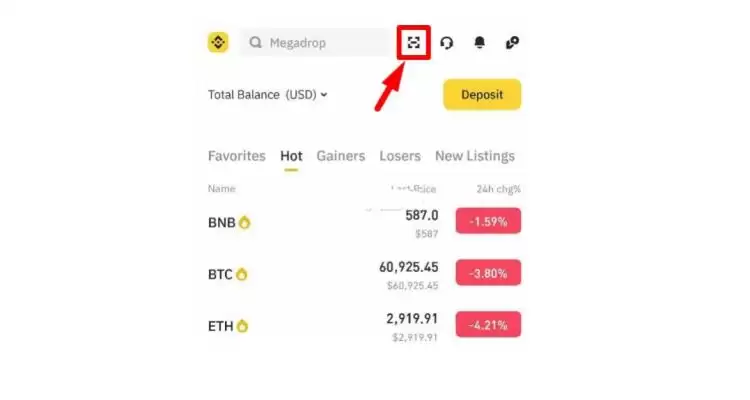Open the QR scan icon
Viewport: 750px width, 400px height.
pyautogui.click(x=413, y=43)
